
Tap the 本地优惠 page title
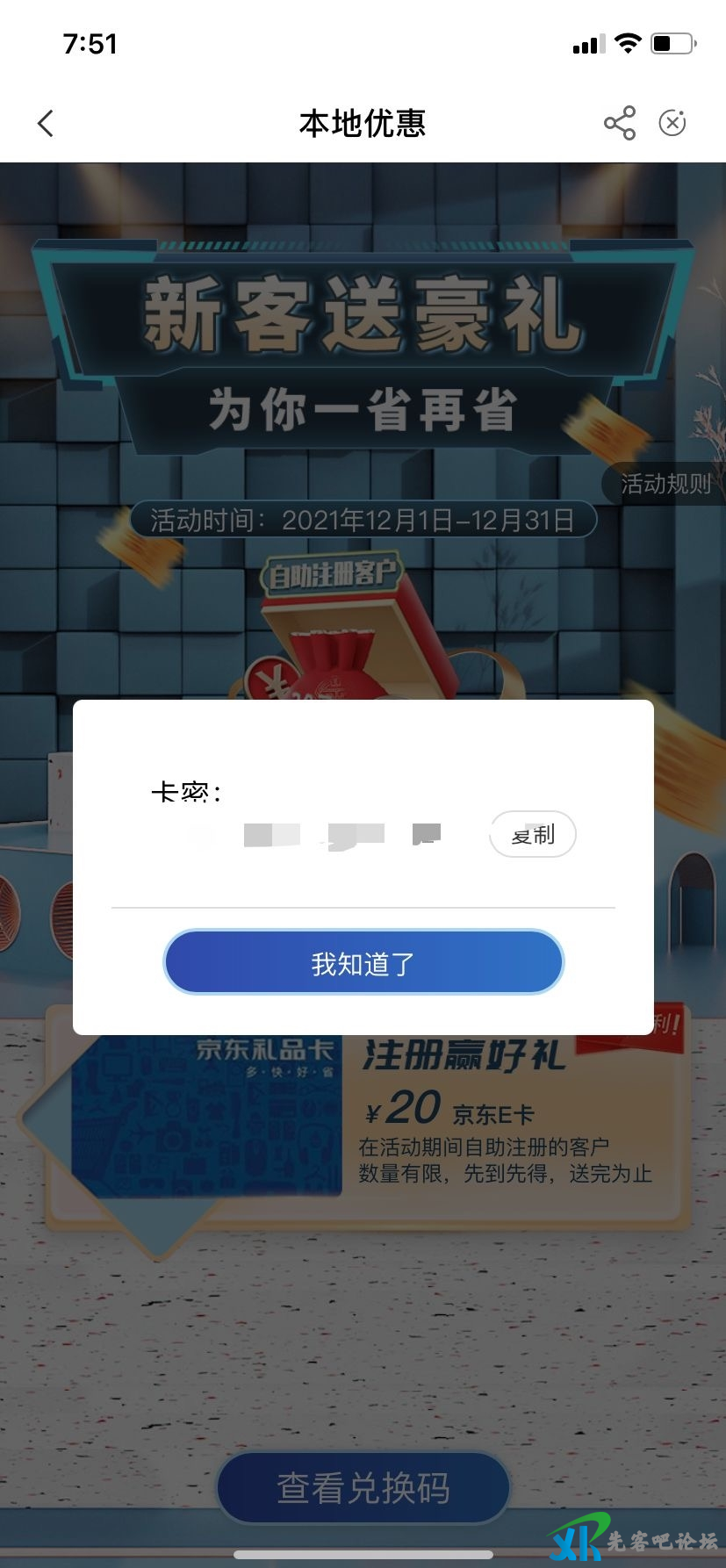(x=363, y=123)
